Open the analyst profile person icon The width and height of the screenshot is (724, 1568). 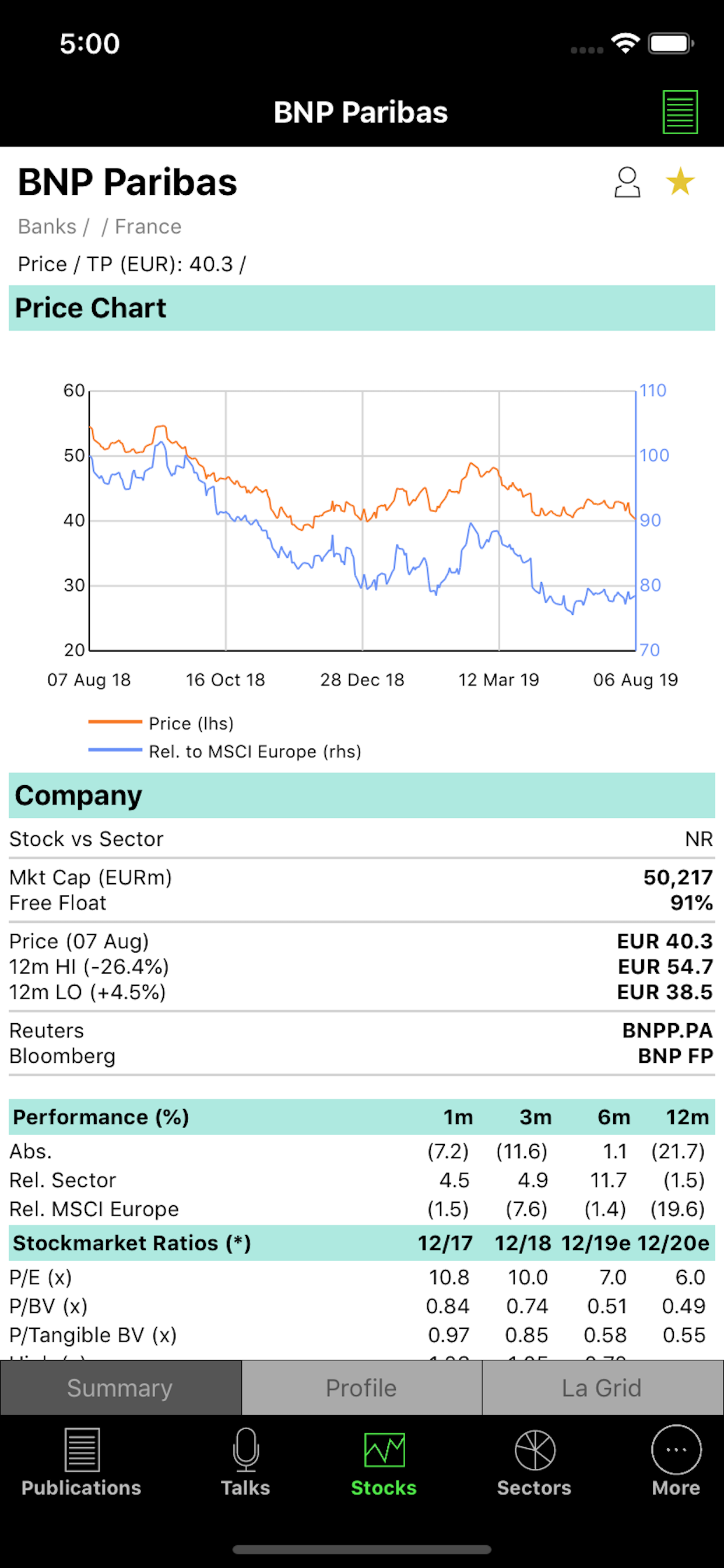(627, 182)
